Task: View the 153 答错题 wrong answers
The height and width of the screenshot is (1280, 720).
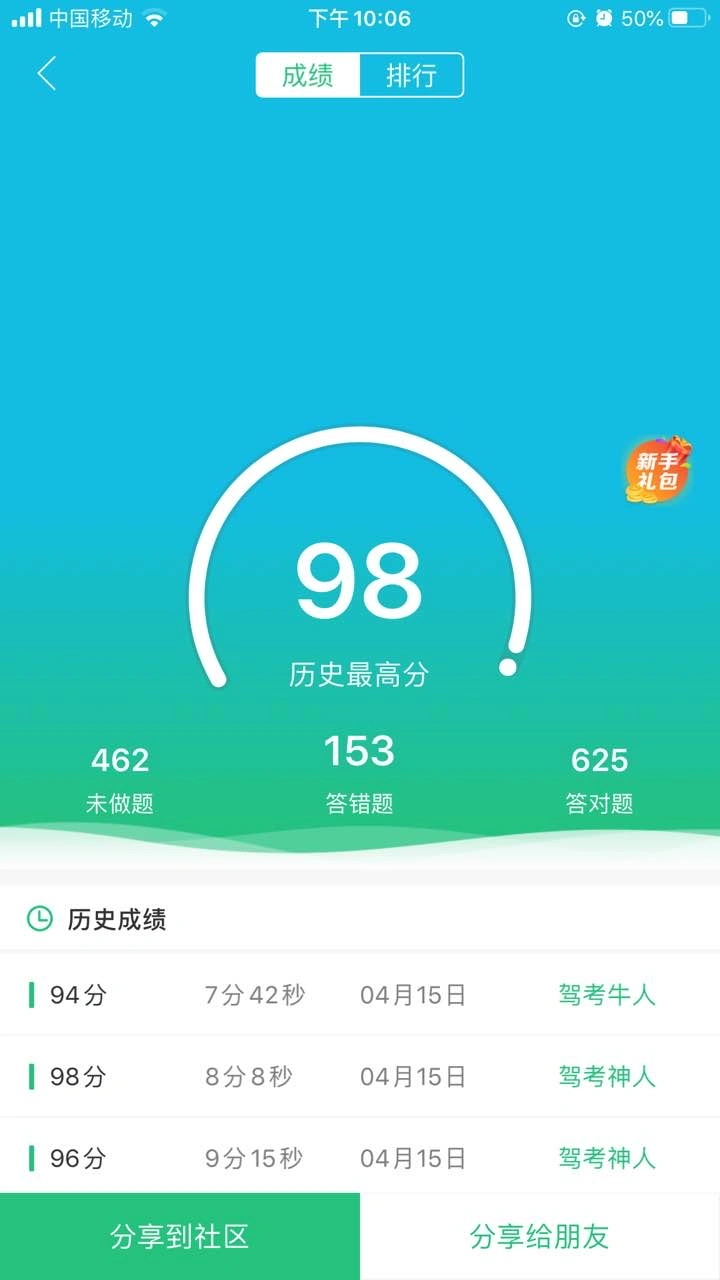Action: click(359, 775)
